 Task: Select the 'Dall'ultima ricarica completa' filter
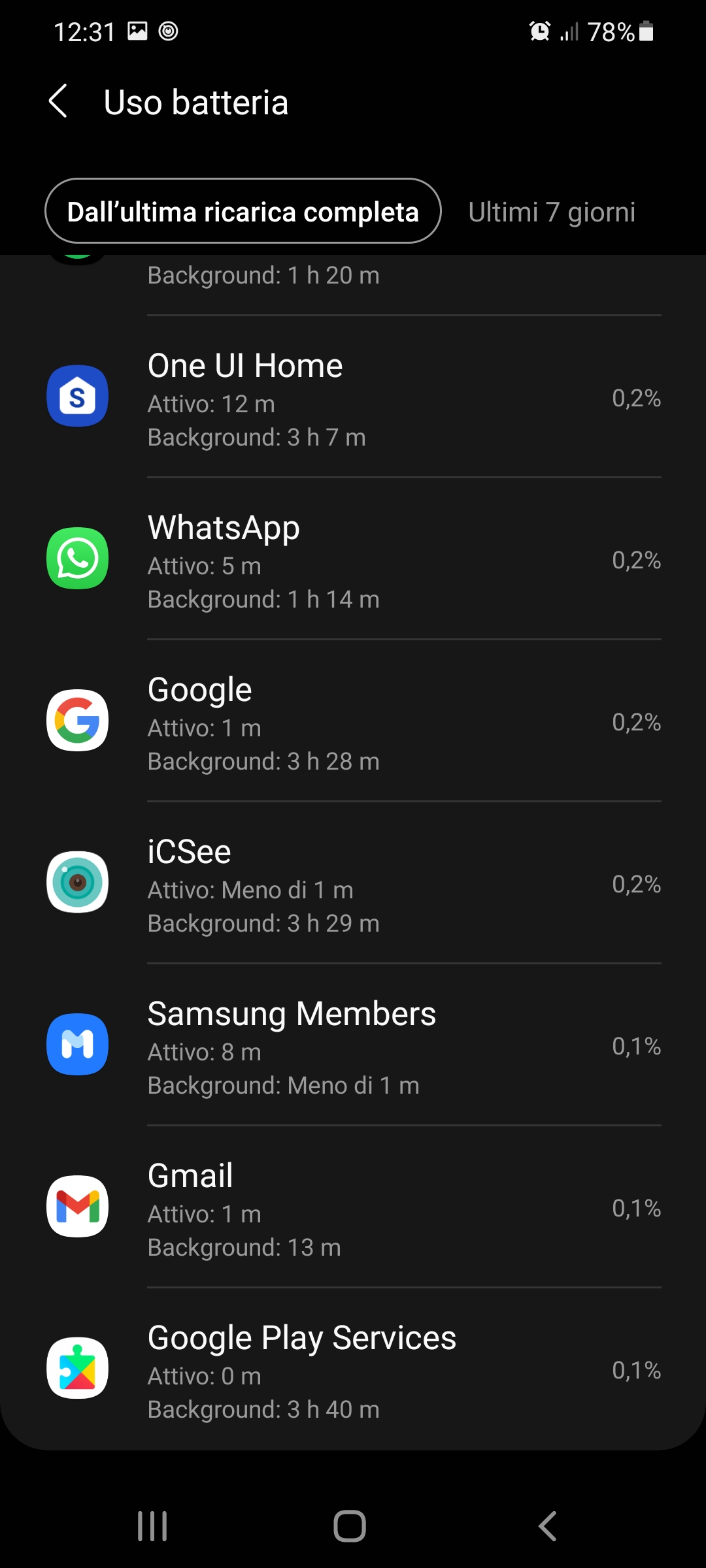click(x=243, y=211)
